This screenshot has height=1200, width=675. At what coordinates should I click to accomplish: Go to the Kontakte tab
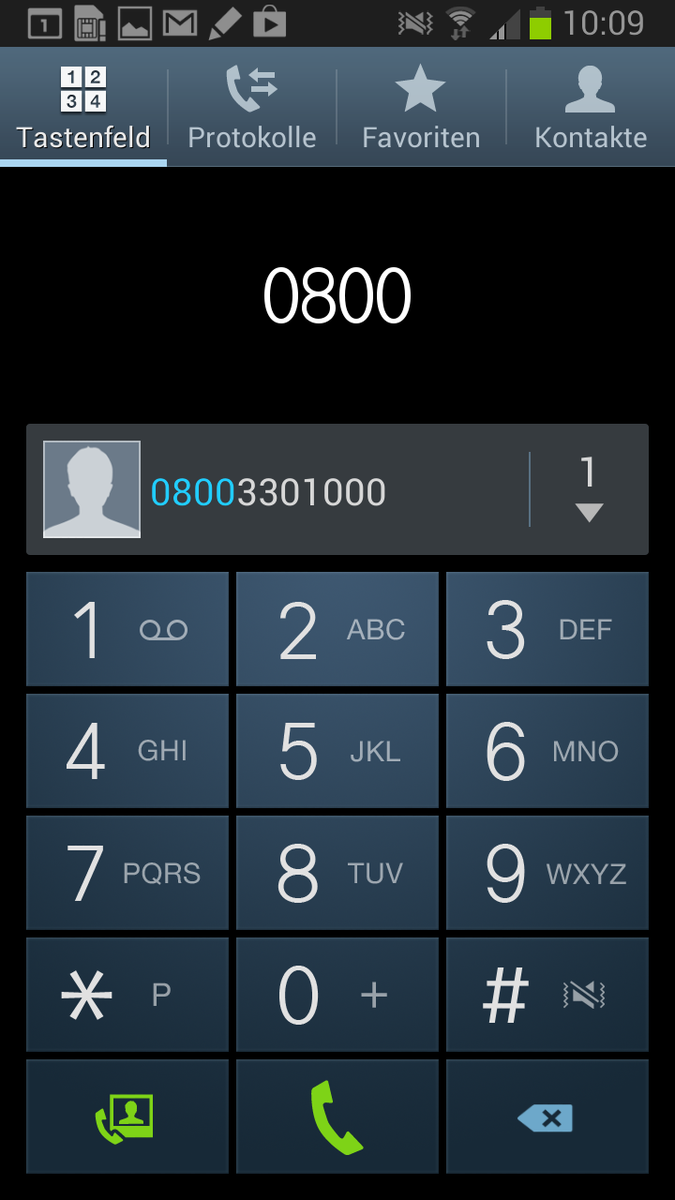(590, 108)
